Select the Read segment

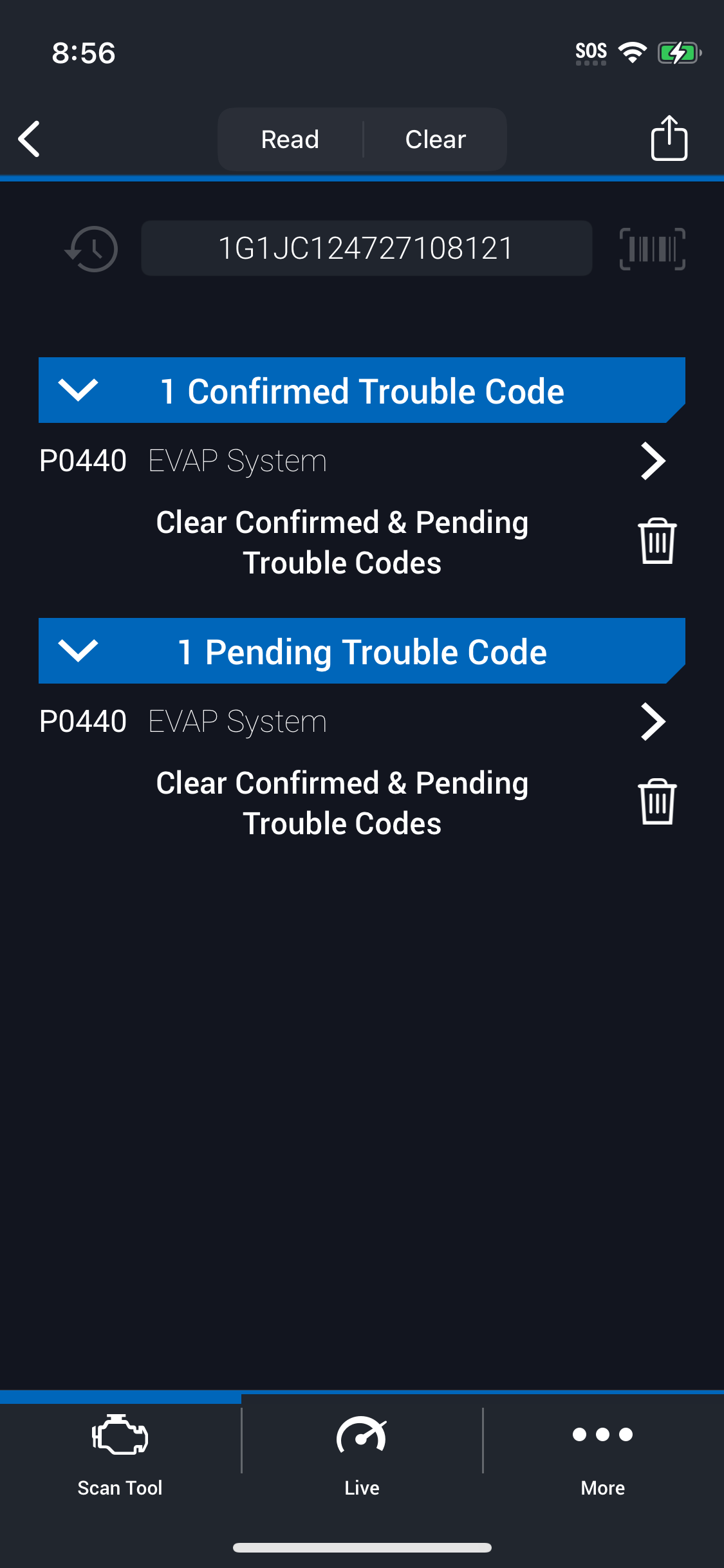click(290, 139)
